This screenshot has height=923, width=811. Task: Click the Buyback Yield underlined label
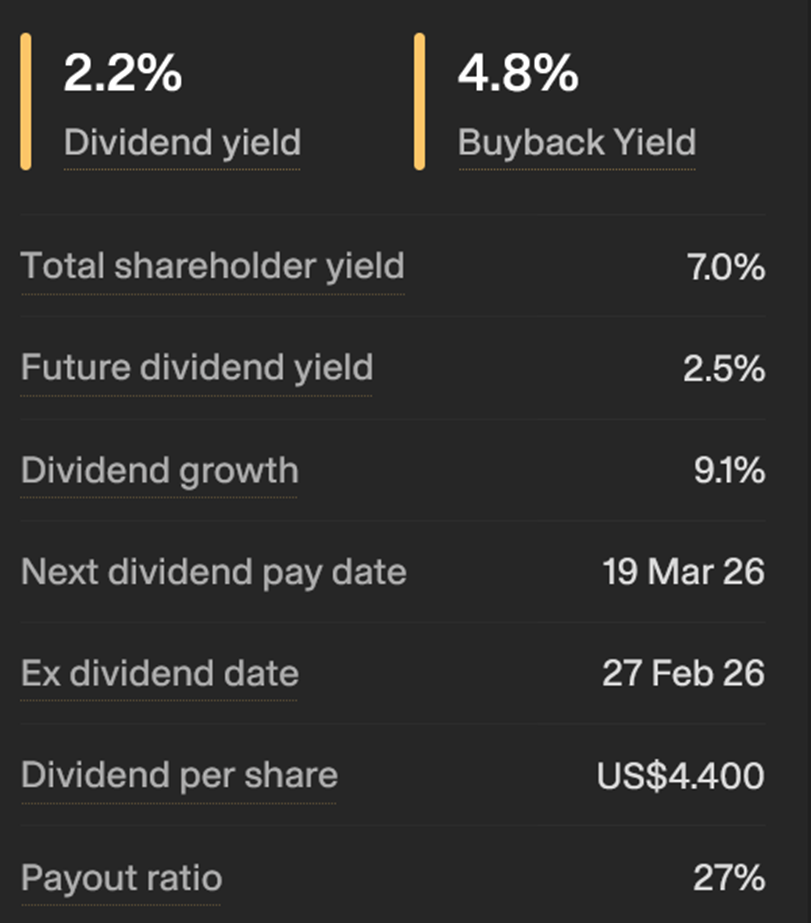click(577, 142)
